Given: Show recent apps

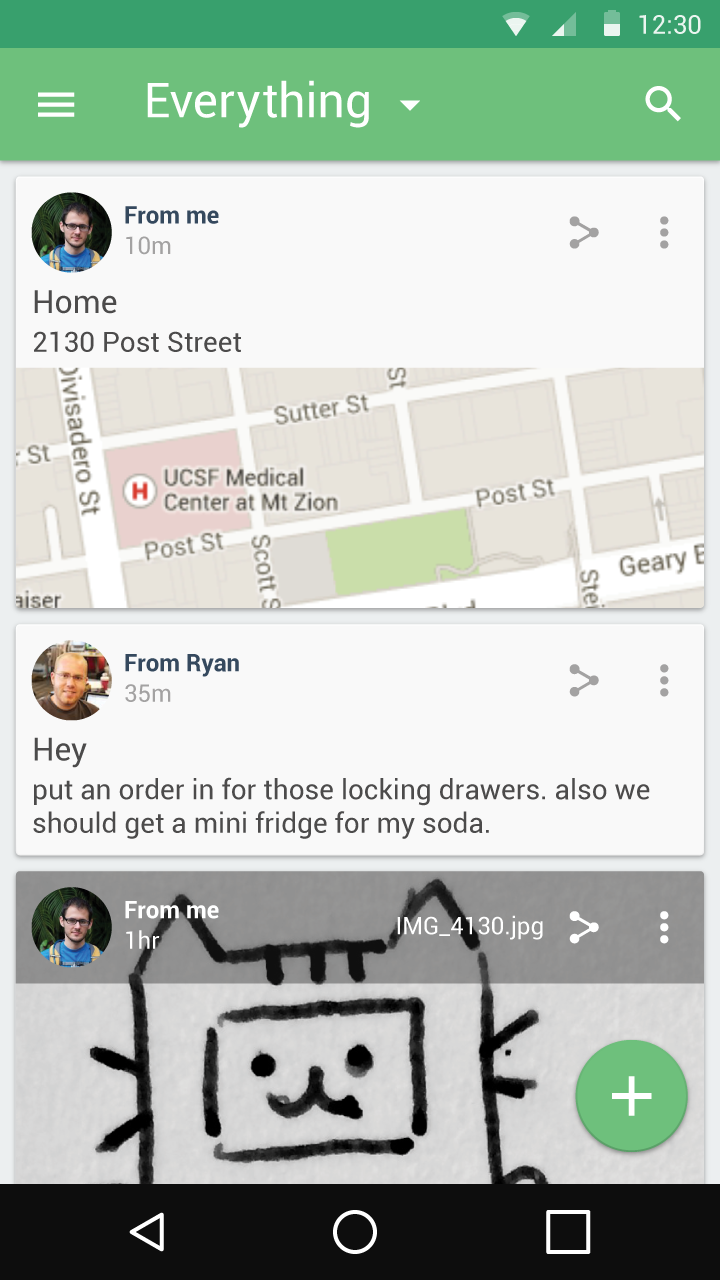Looking at the screenshot, I should [x=568, y=1232].
